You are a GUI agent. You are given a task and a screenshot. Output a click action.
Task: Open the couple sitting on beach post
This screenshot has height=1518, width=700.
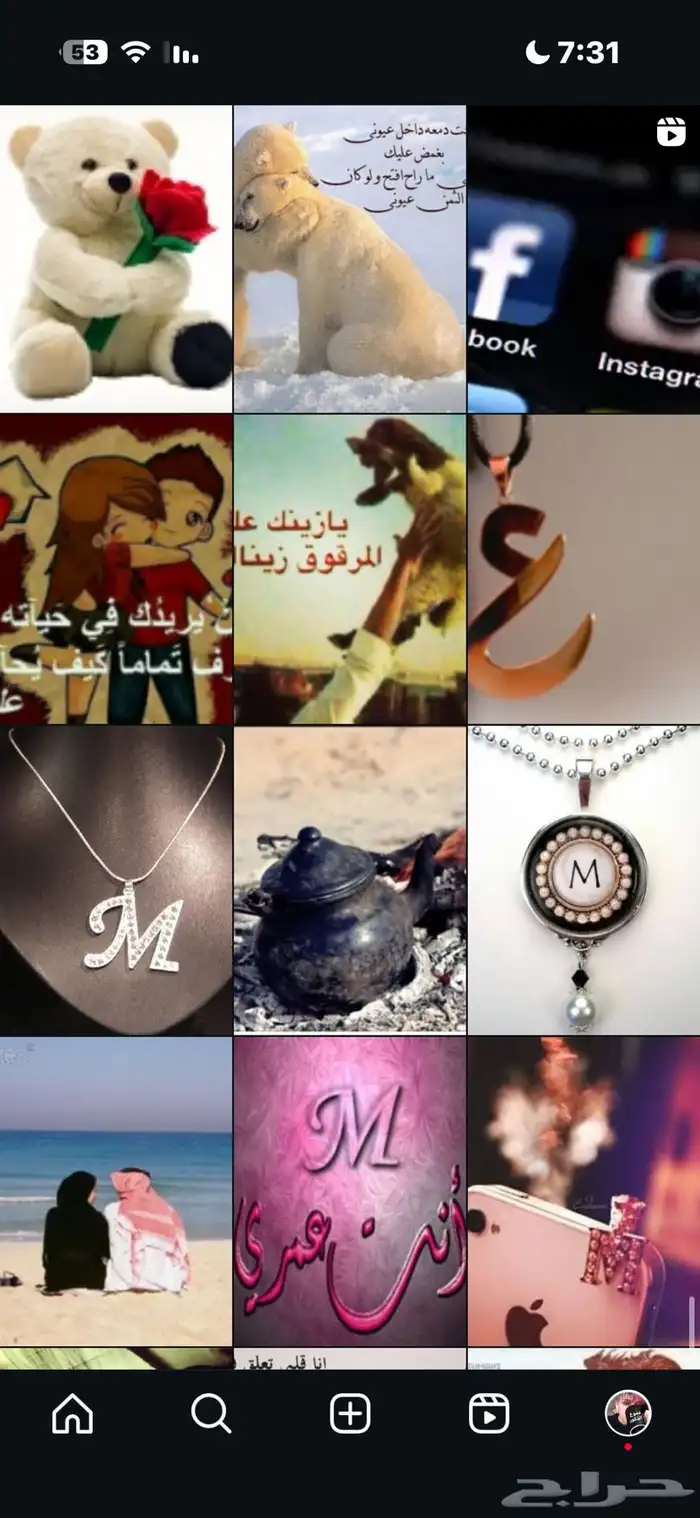116,1191
